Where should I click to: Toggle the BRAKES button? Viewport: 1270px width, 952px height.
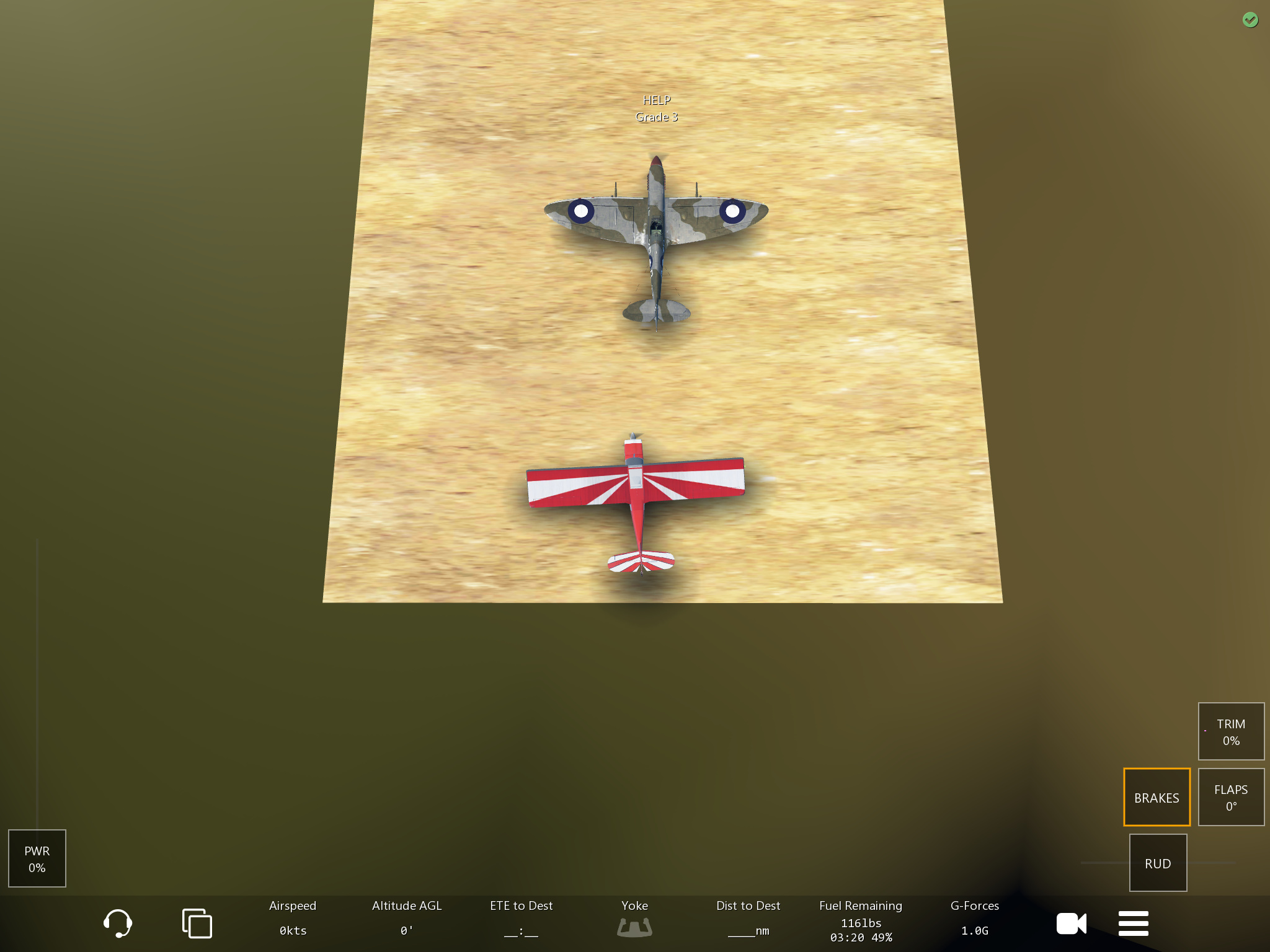1157,797
